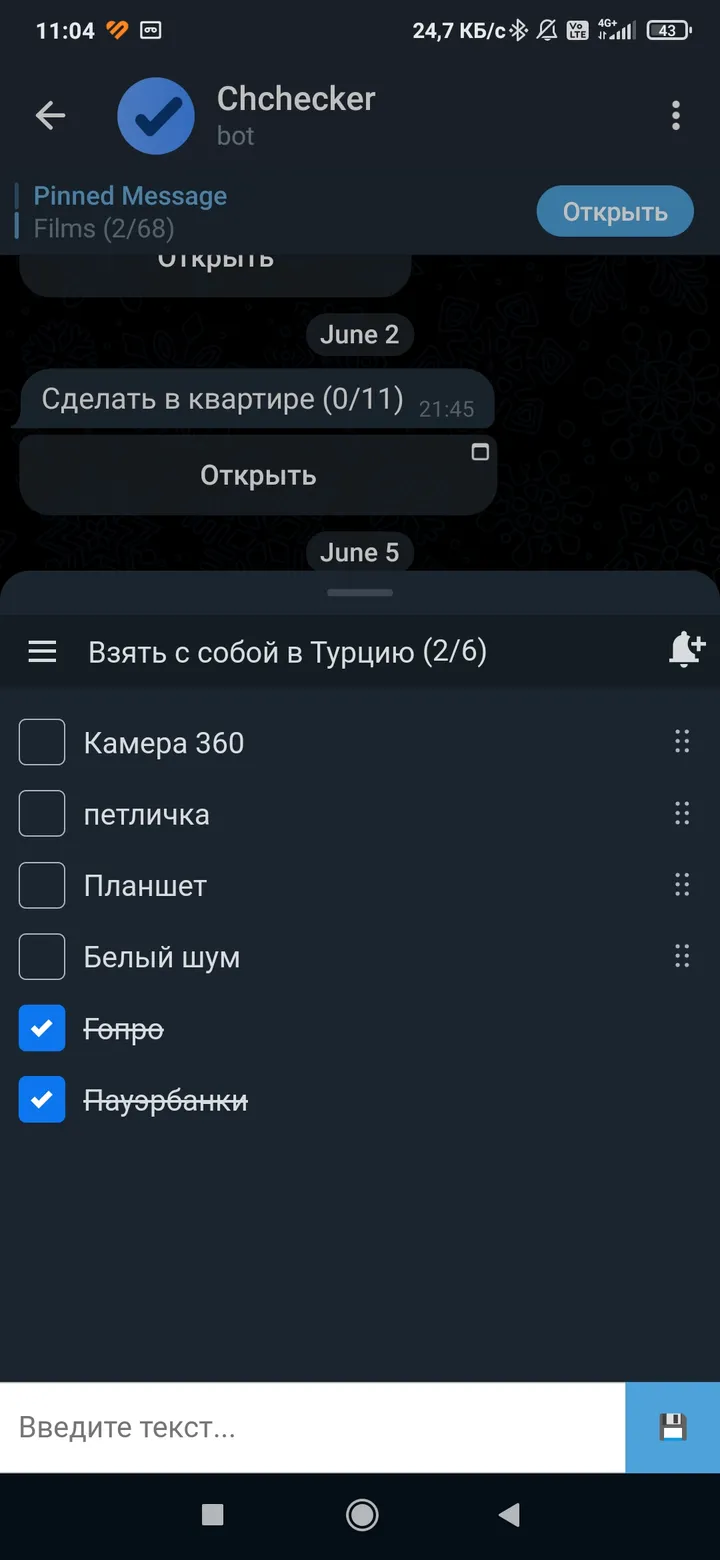Screen dimensions: 720x1560
Task: Tap the Android back navigation triangle
Action: click(510, 1515)
